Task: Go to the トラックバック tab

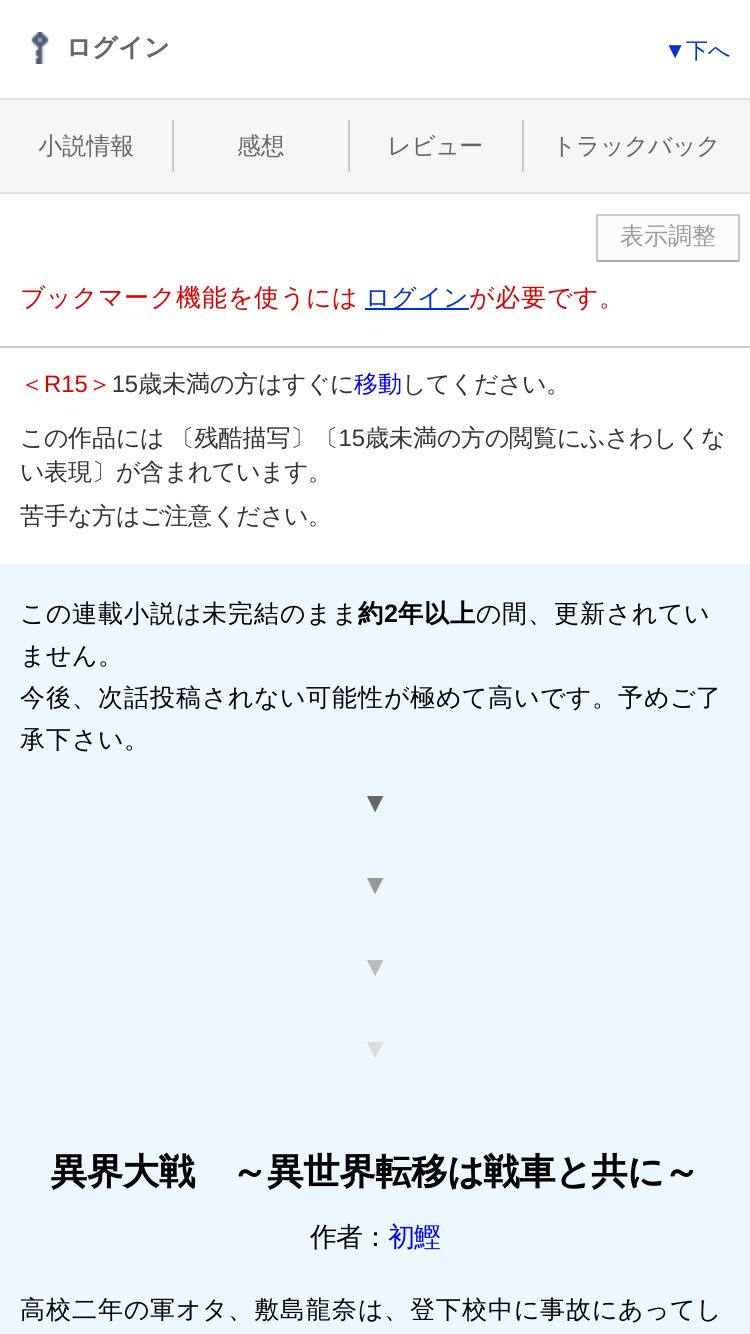Action: pos(636,146)
